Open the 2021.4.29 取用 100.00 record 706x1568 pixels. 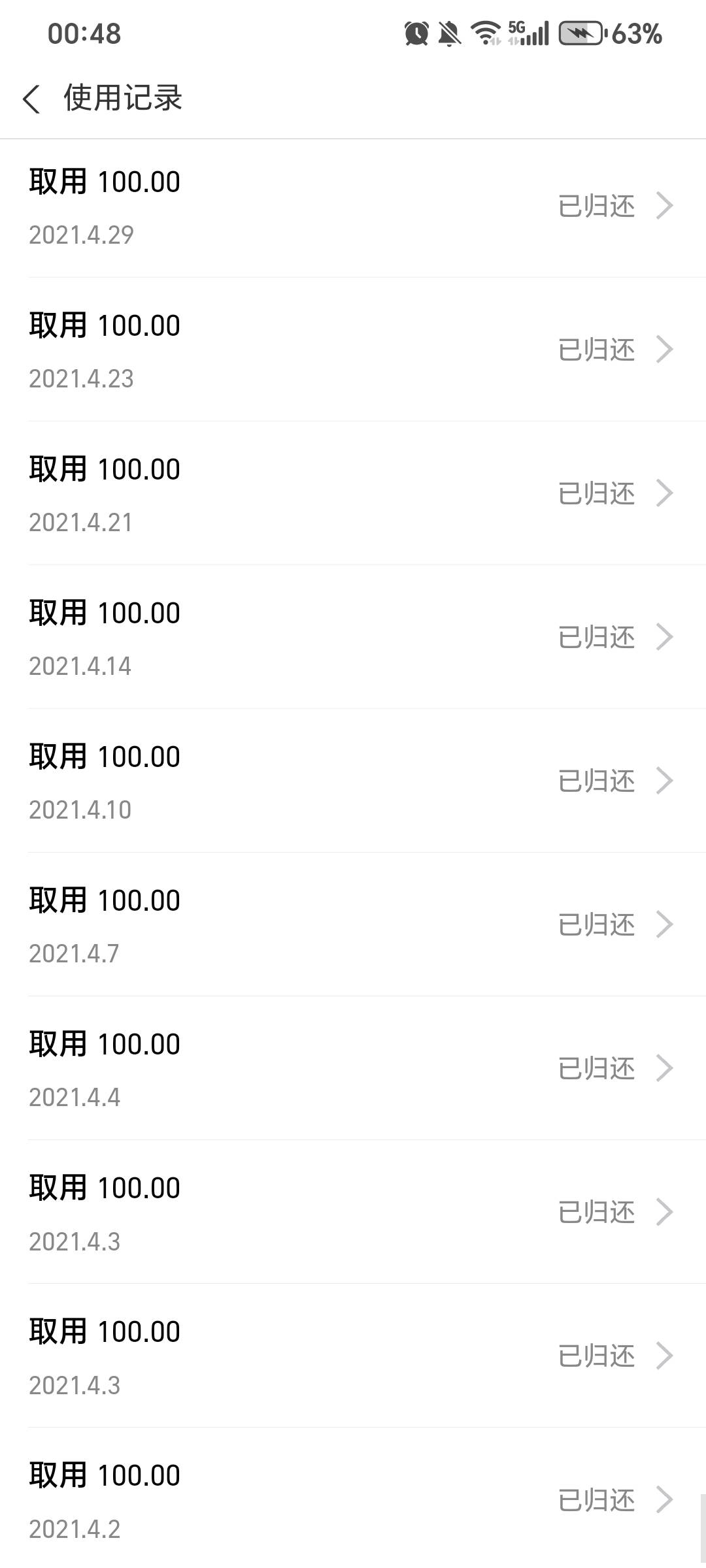tap(353, 206)
